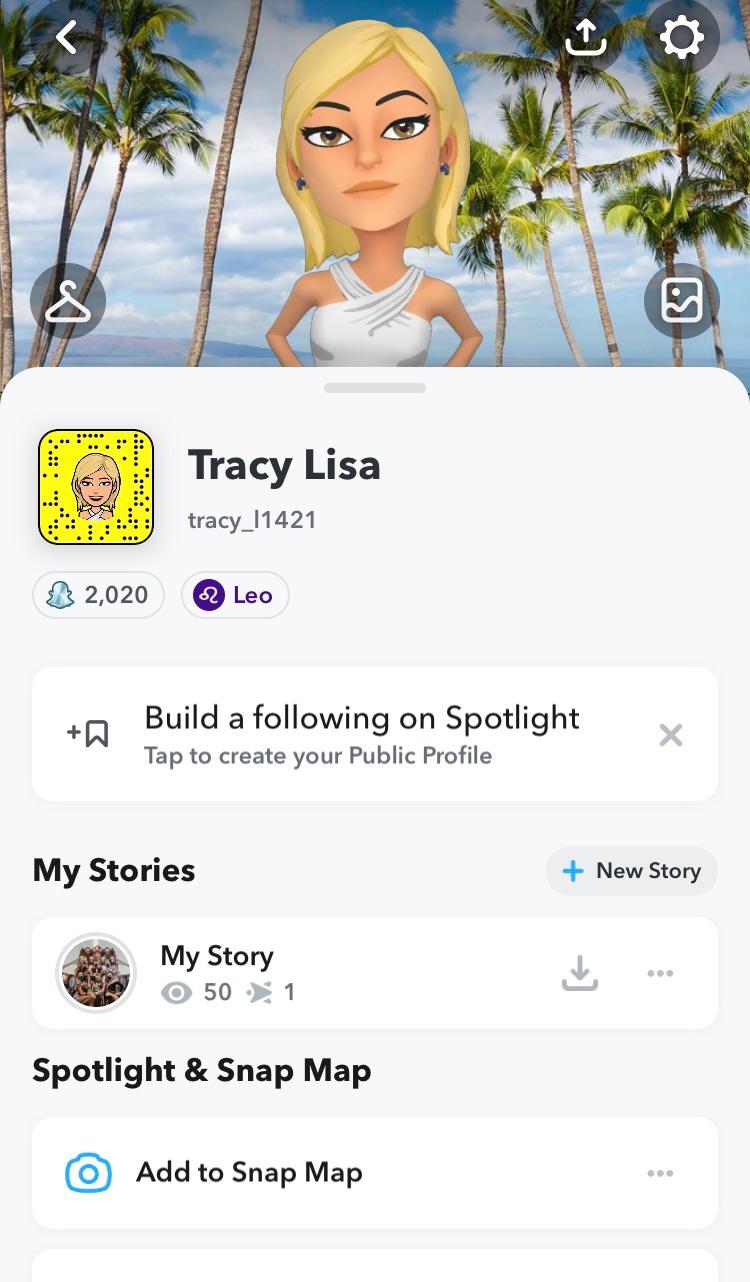Create a New Story

tap(632, 871)
